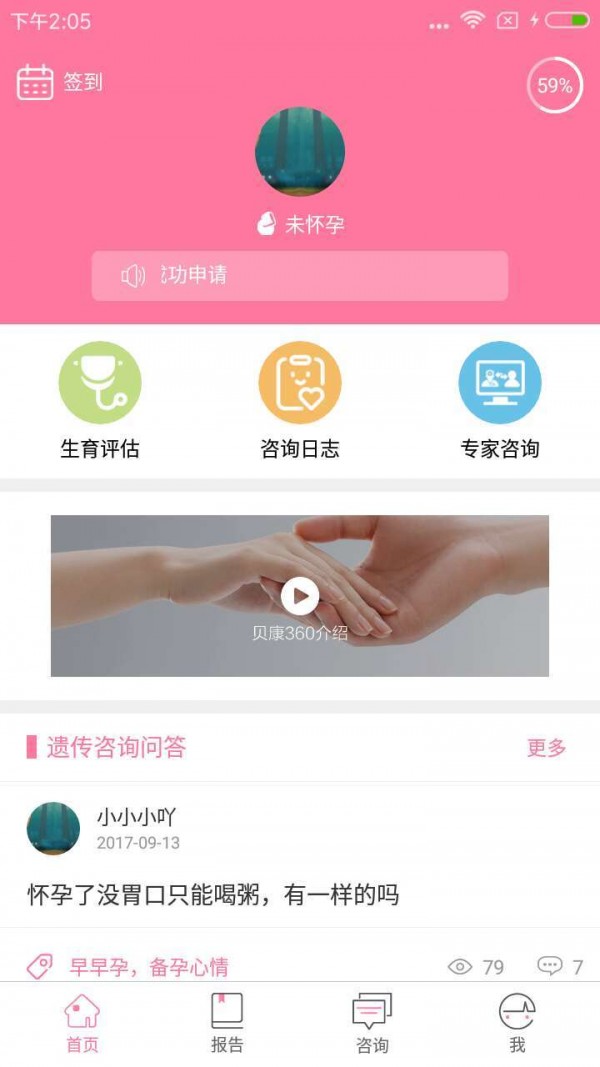
Task: Open the profile avatar in the header
Action: [300, 152]
